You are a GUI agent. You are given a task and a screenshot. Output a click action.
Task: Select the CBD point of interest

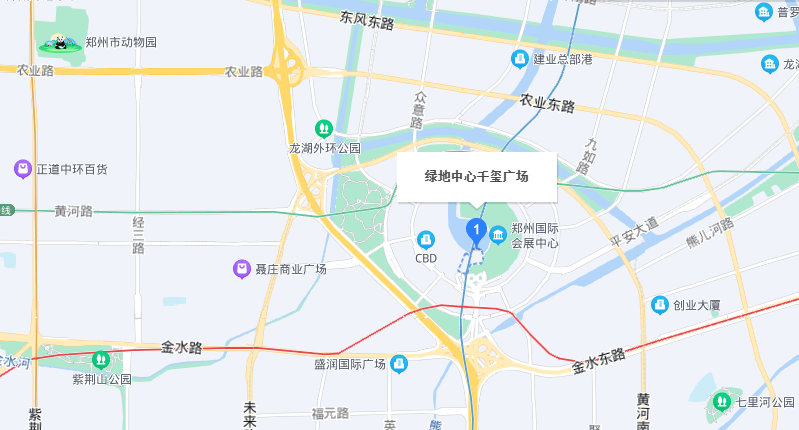click(427, 240)
